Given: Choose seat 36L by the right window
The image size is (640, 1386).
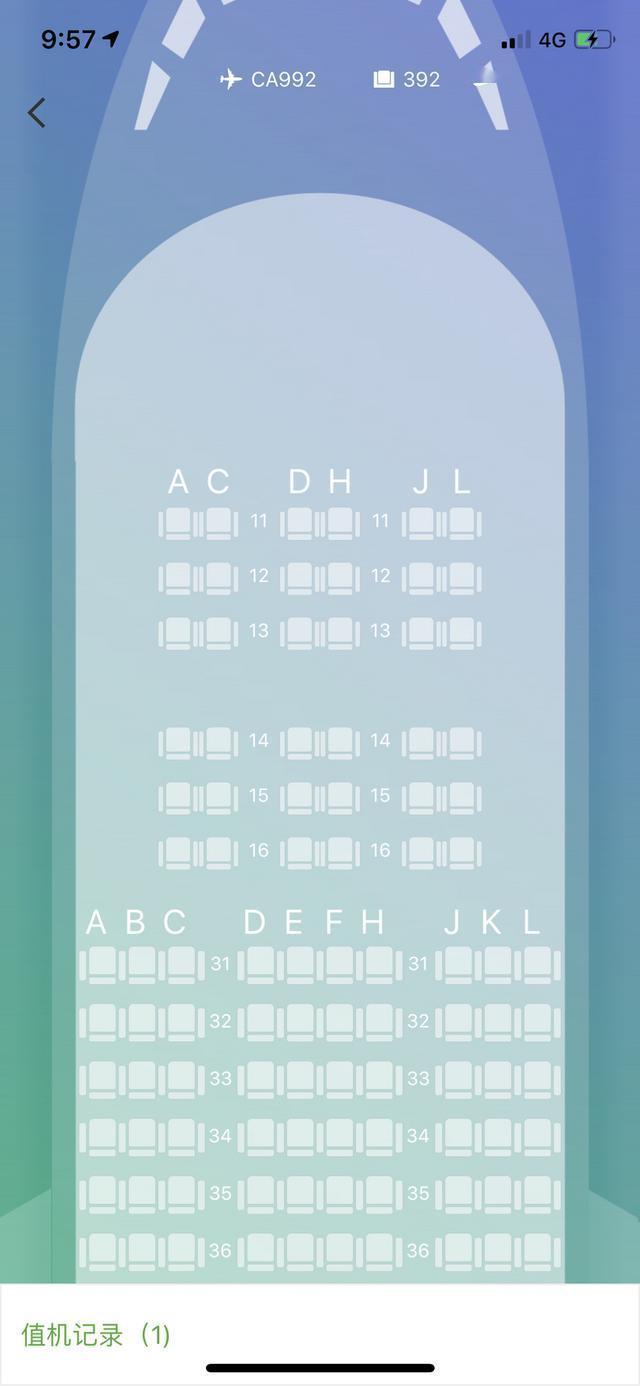Looking at the screenshot, I should (538, 1251).
